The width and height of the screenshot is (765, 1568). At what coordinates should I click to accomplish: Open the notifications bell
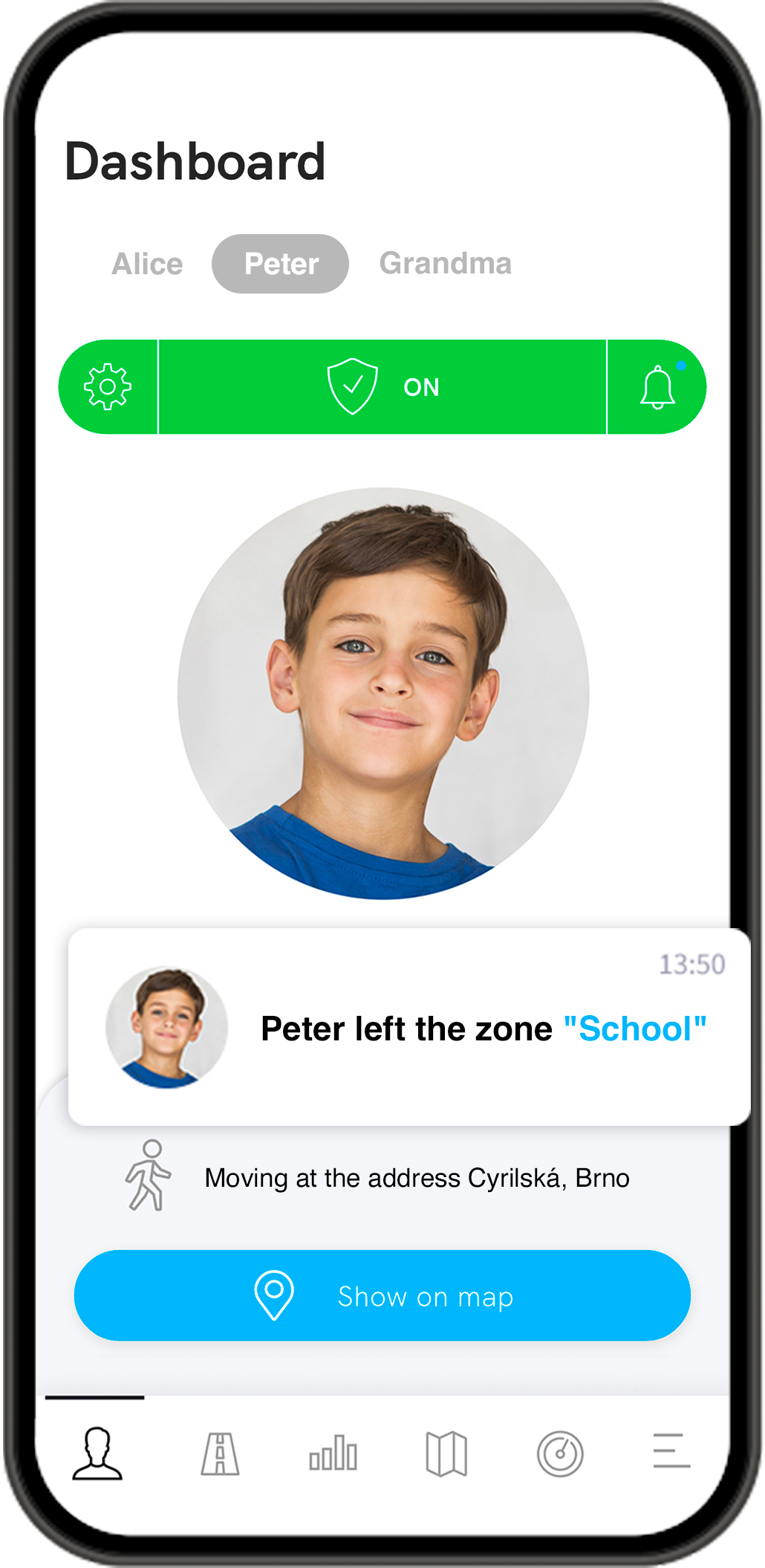point(657,387)
